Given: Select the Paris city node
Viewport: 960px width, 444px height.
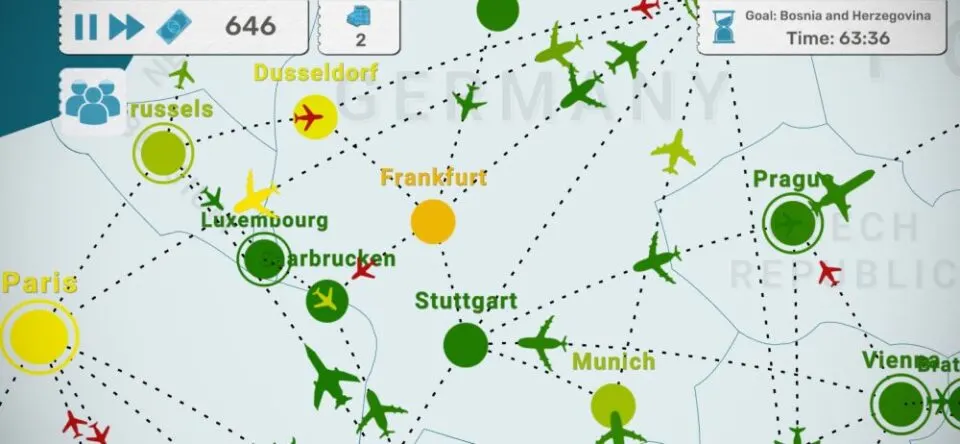Looking at the screenshot, I should click(x=38, y=335).
